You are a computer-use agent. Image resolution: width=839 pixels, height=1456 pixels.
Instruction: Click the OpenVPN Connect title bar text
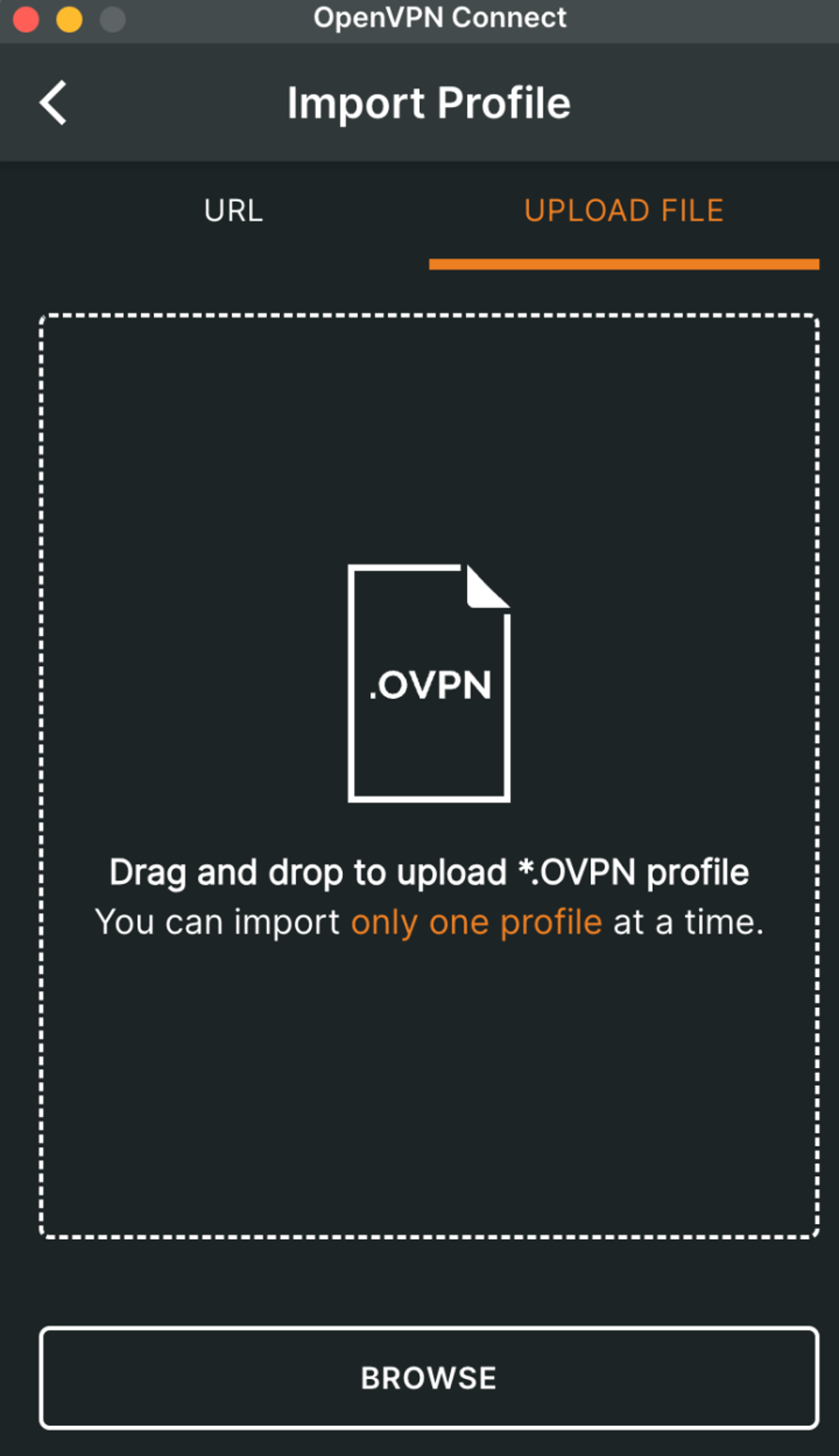(440, 17)
